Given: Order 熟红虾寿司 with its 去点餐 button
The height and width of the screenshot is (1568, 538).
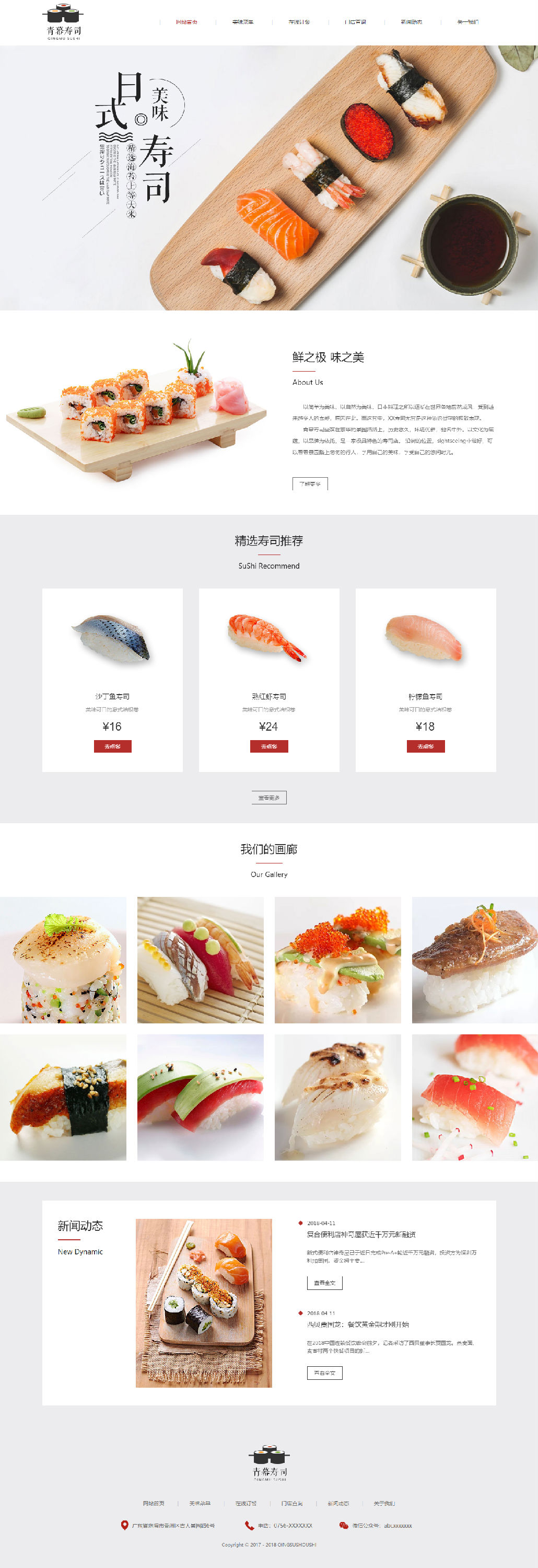Looking at the screenshot, I should pos(269,746).
